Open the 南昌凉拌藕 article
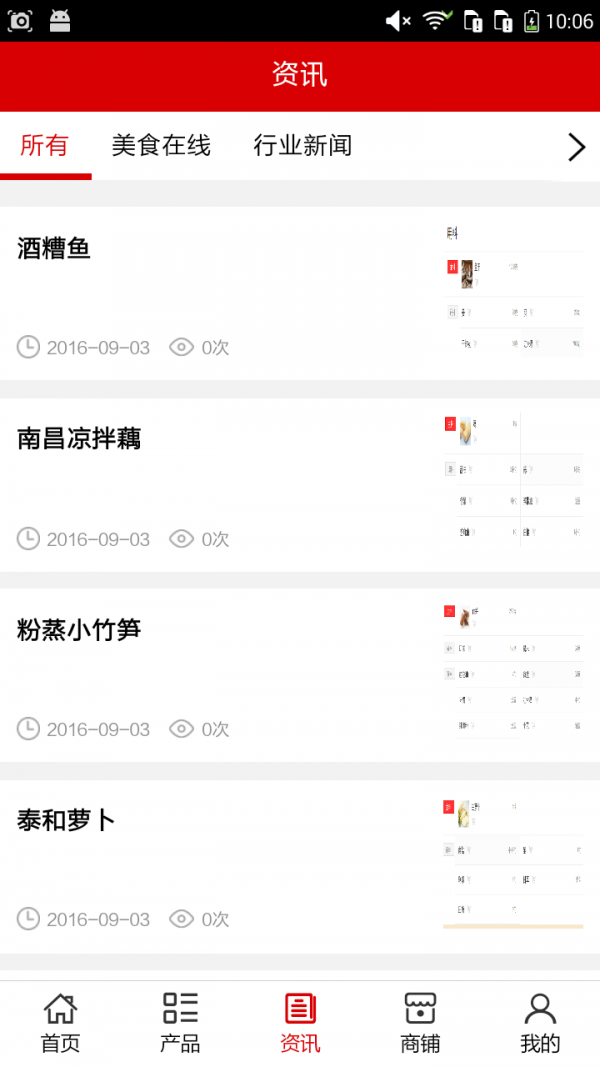Image resolution: width=600 pixels, height=1067 pixels. pos(300,485)
